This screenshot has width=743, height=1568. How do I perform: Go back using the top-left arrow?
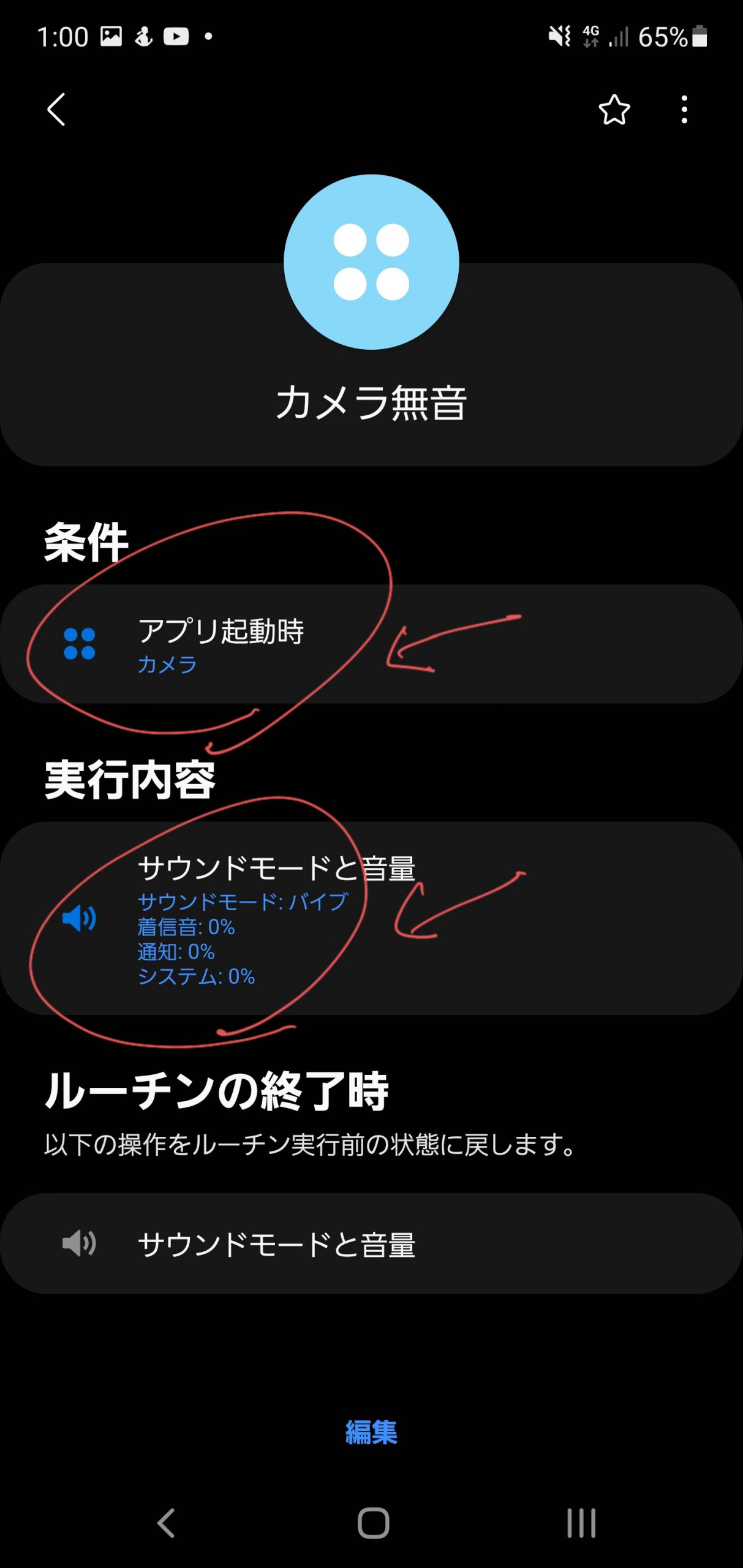[56, 110]
